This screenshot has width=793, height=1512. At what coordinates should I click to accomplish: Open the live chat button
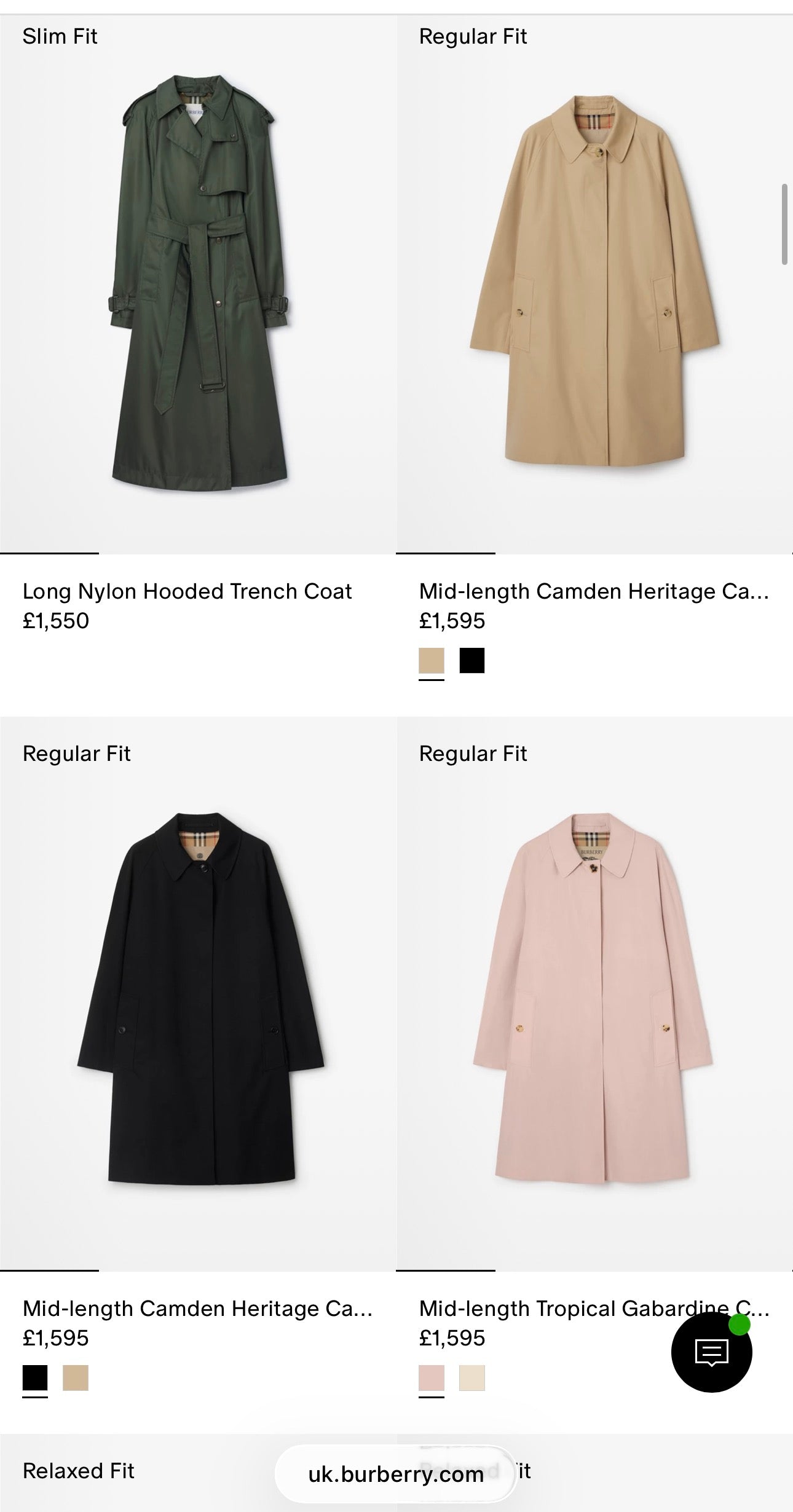711,1352
